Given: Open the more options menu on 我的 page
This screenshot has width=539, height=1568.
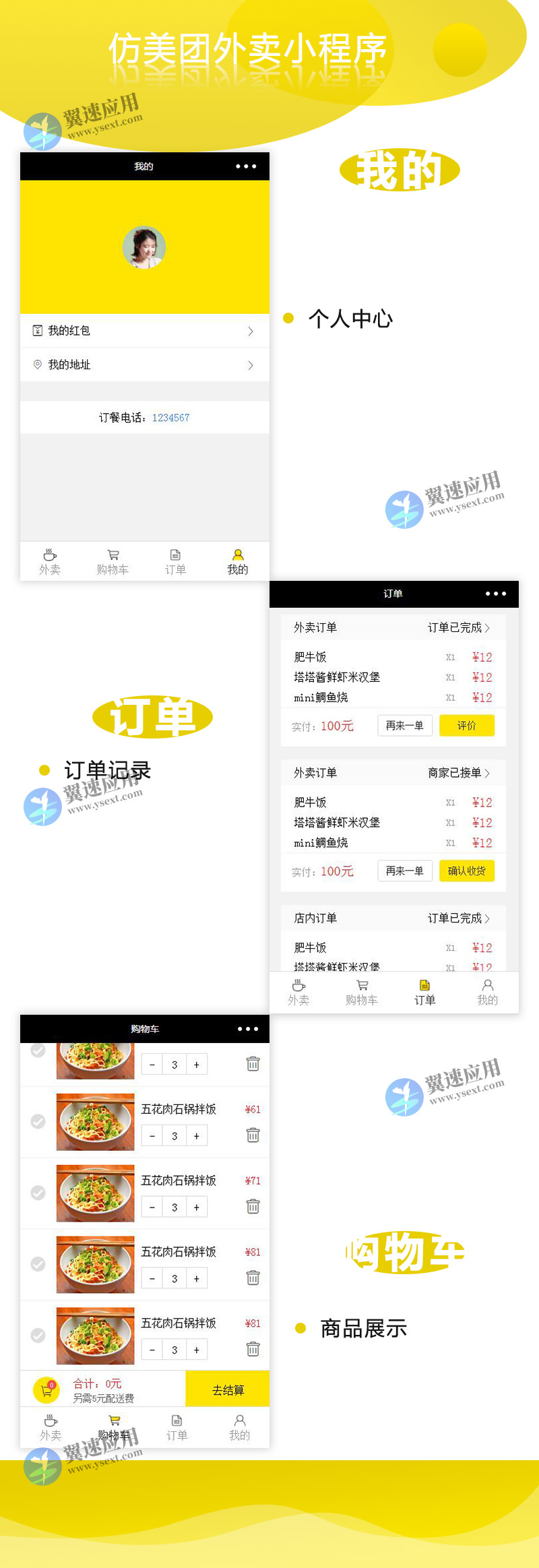Looking at the screenshot, I should [245, 167].
